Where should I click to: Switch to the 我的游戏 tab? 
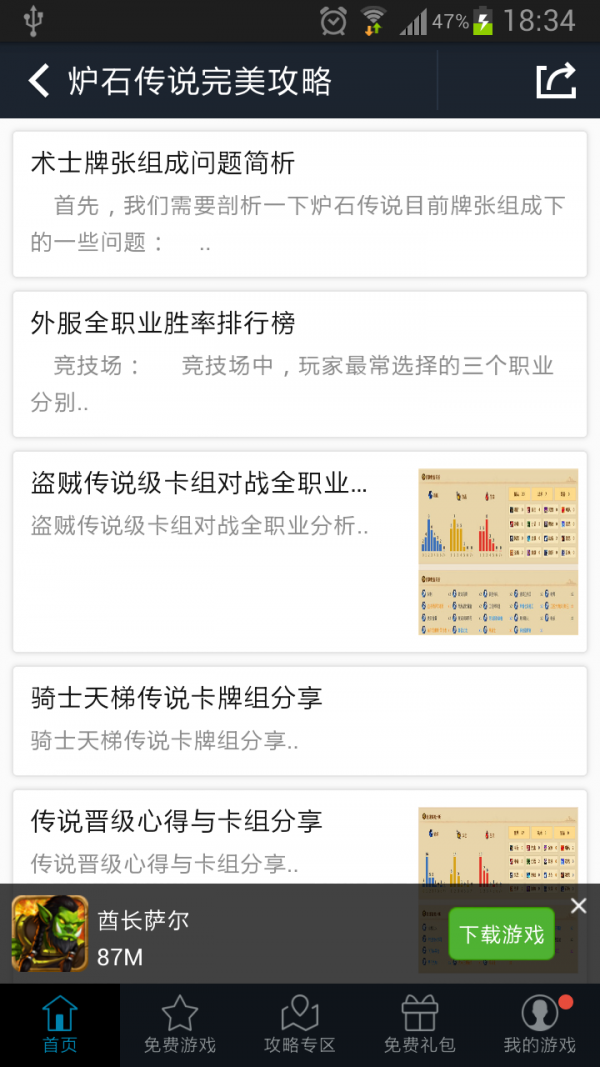pos(540,1026)
